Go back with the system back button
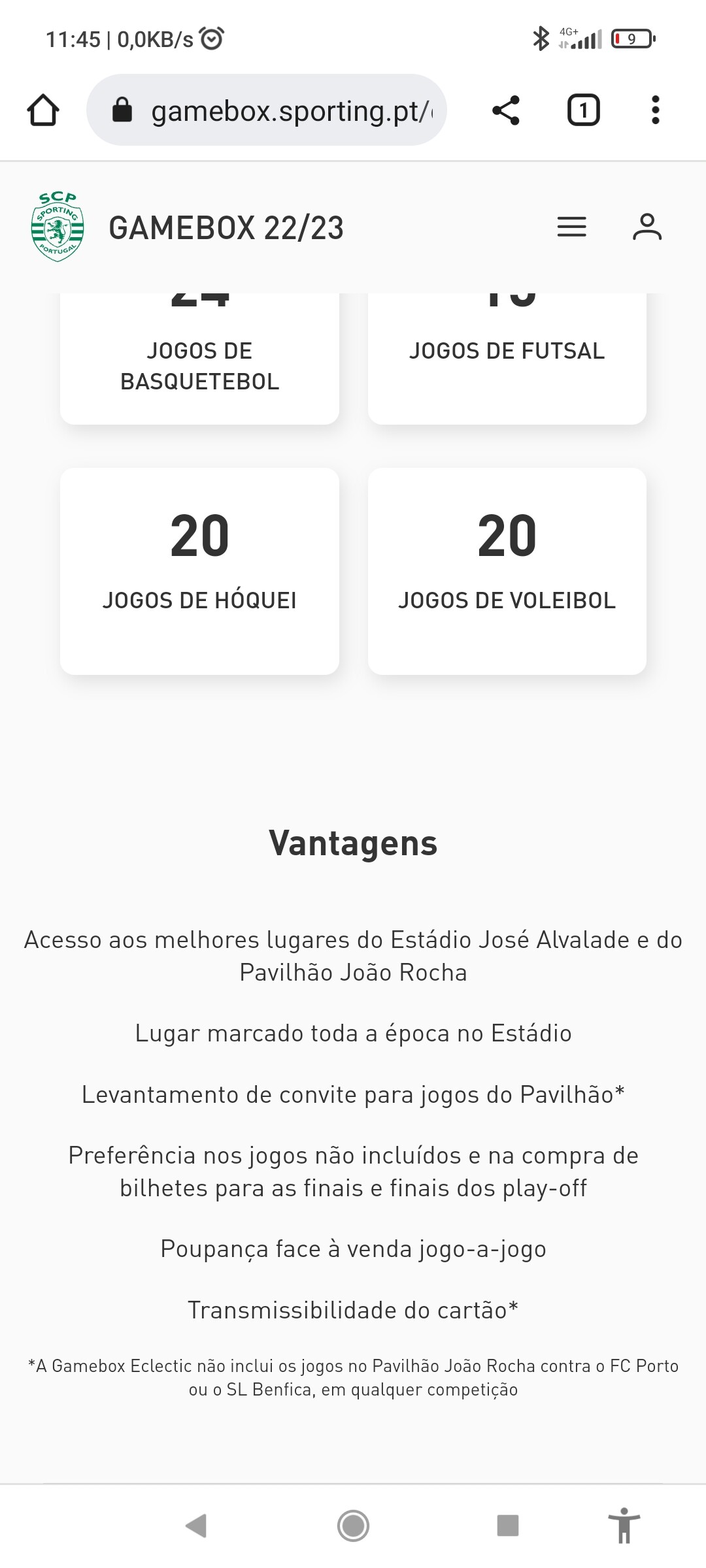Image resolution: width=706 pixels, height=1568 pixels. click(196, 1526)
